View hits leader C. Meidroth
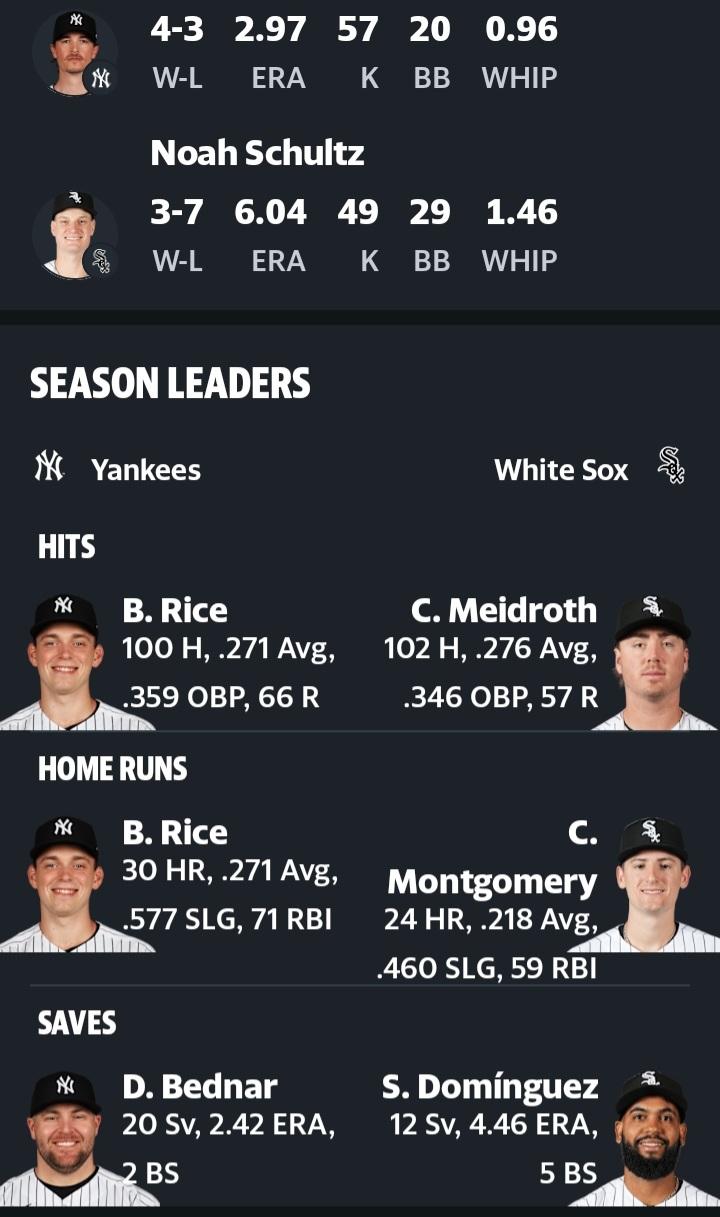Screen dimensions: 720x1217 [504, 610]
